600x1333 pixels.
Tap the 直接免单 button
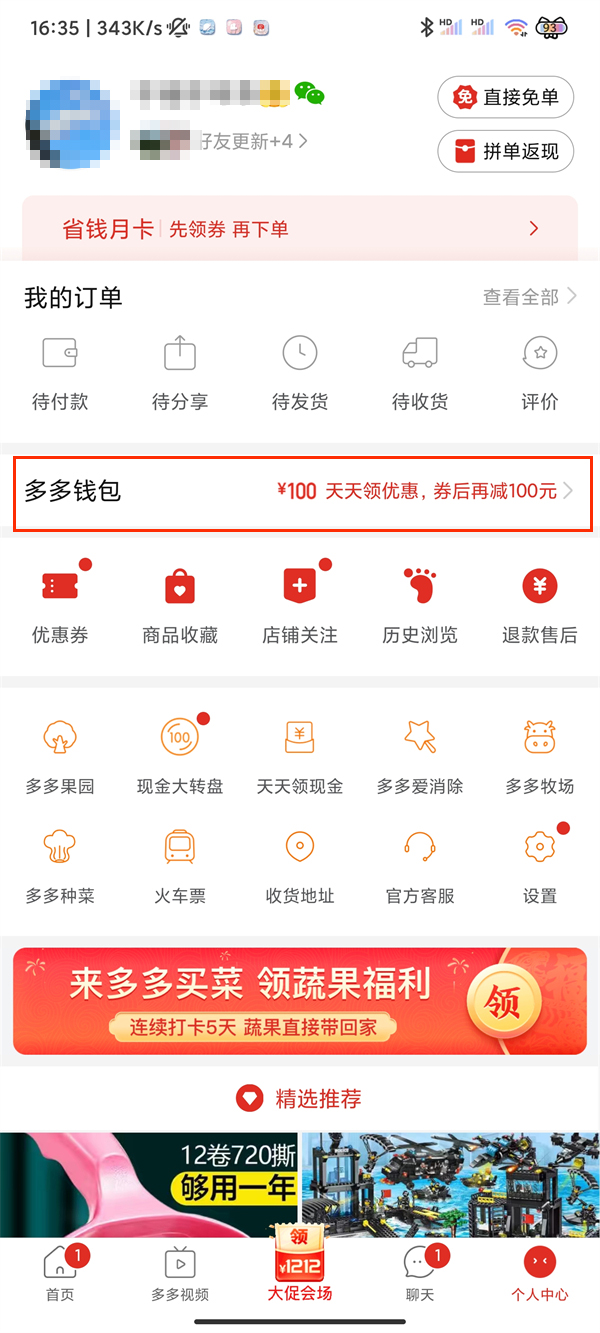point(505,98)
